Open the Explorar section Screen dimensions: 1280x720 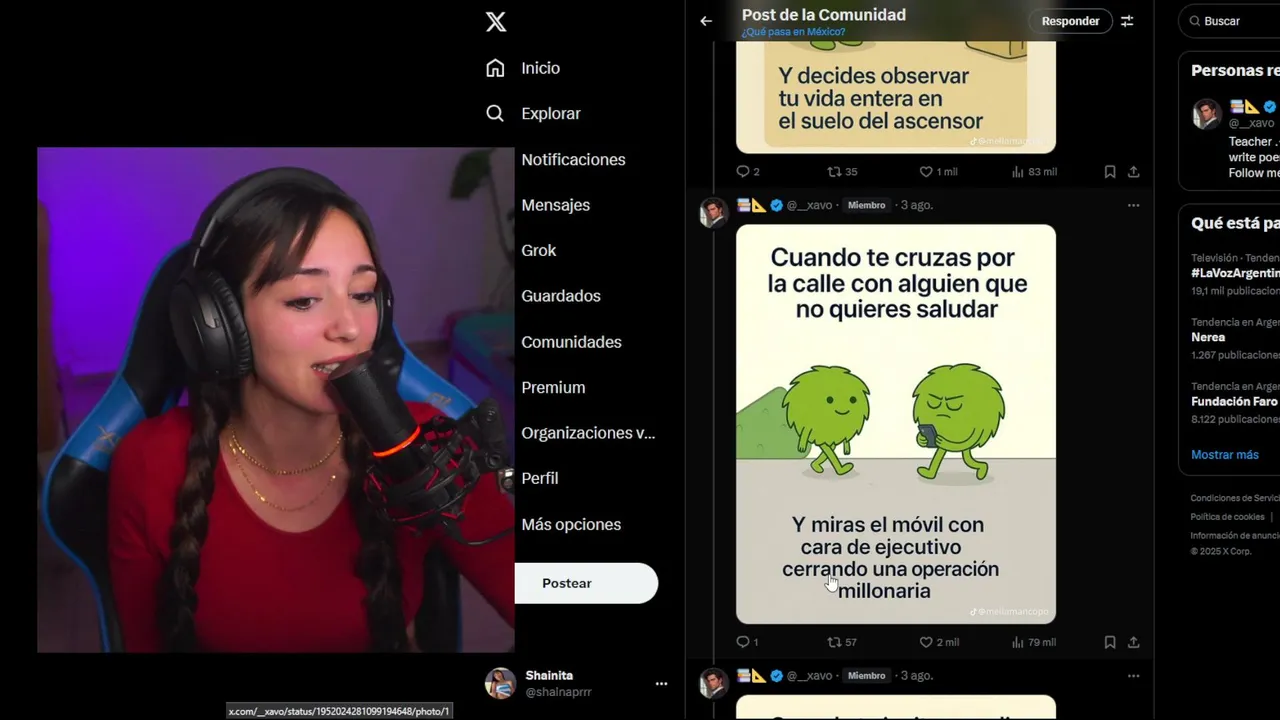click(x=549, y=114)
